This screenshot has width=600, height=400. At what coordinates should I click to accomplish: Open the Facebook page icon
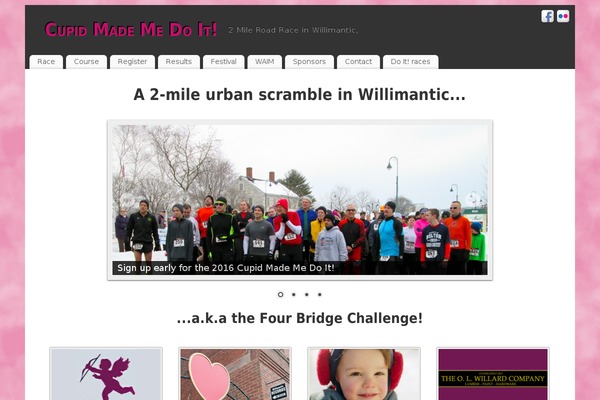coord(548,16)
